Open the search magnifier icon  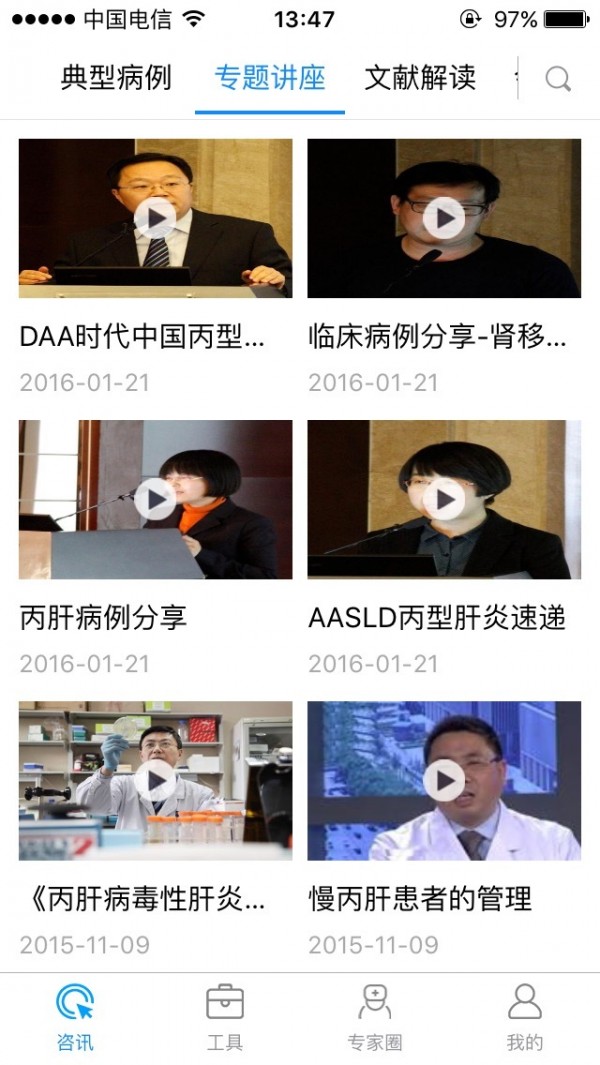point(558,79)
